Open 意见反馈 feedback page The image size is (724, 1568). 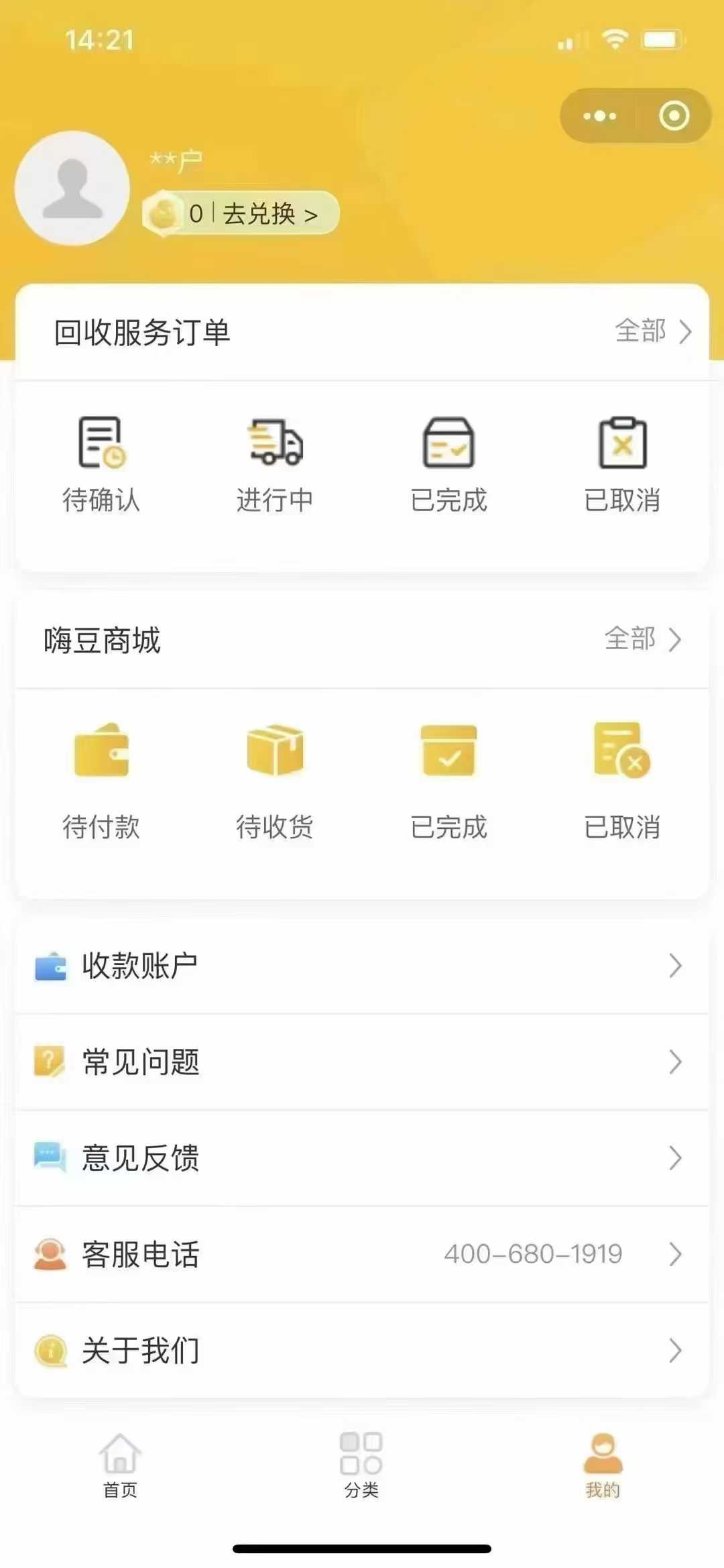pos(362,1158)
